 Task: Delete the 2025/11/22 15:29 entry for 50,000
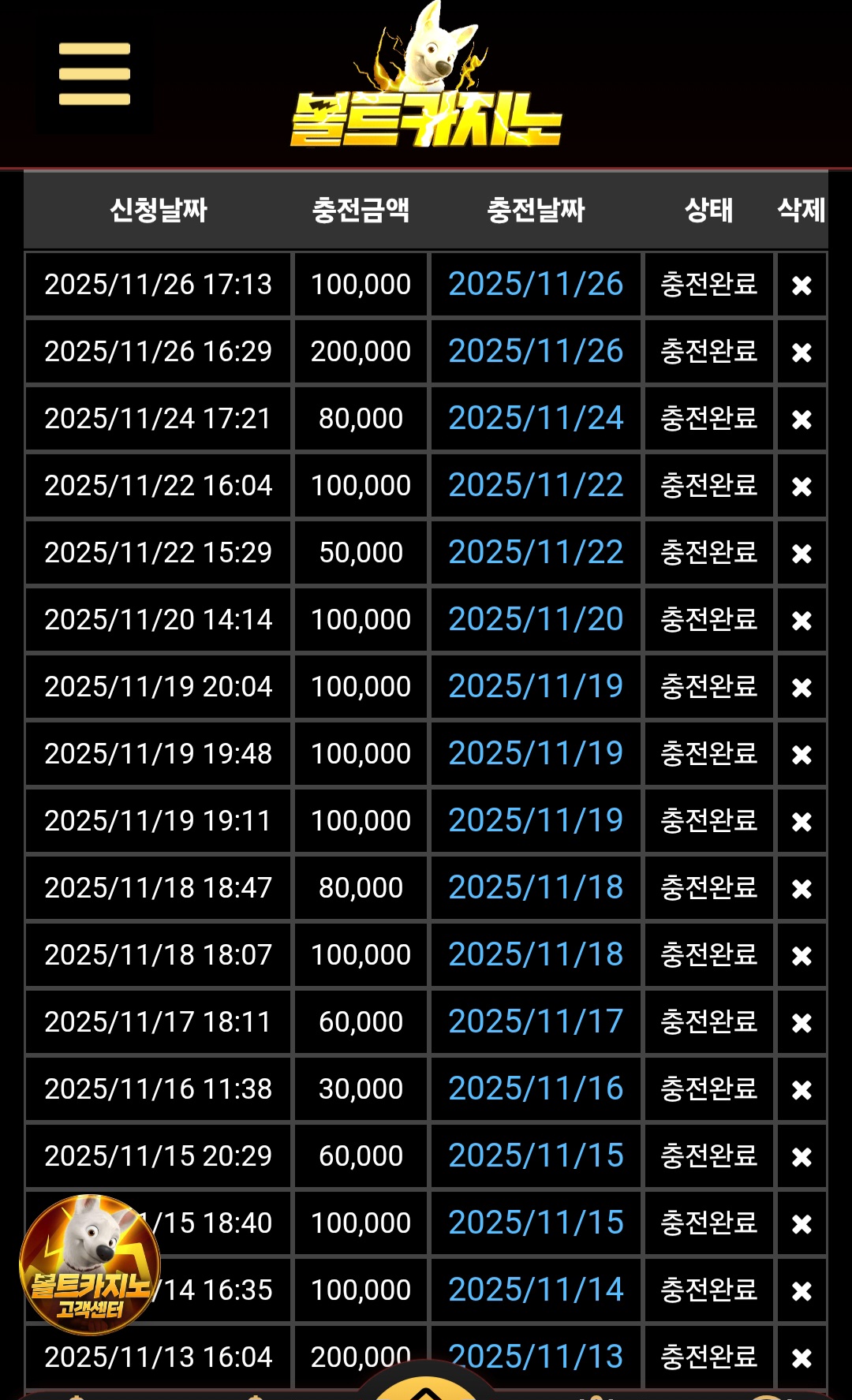pos(802,553)
